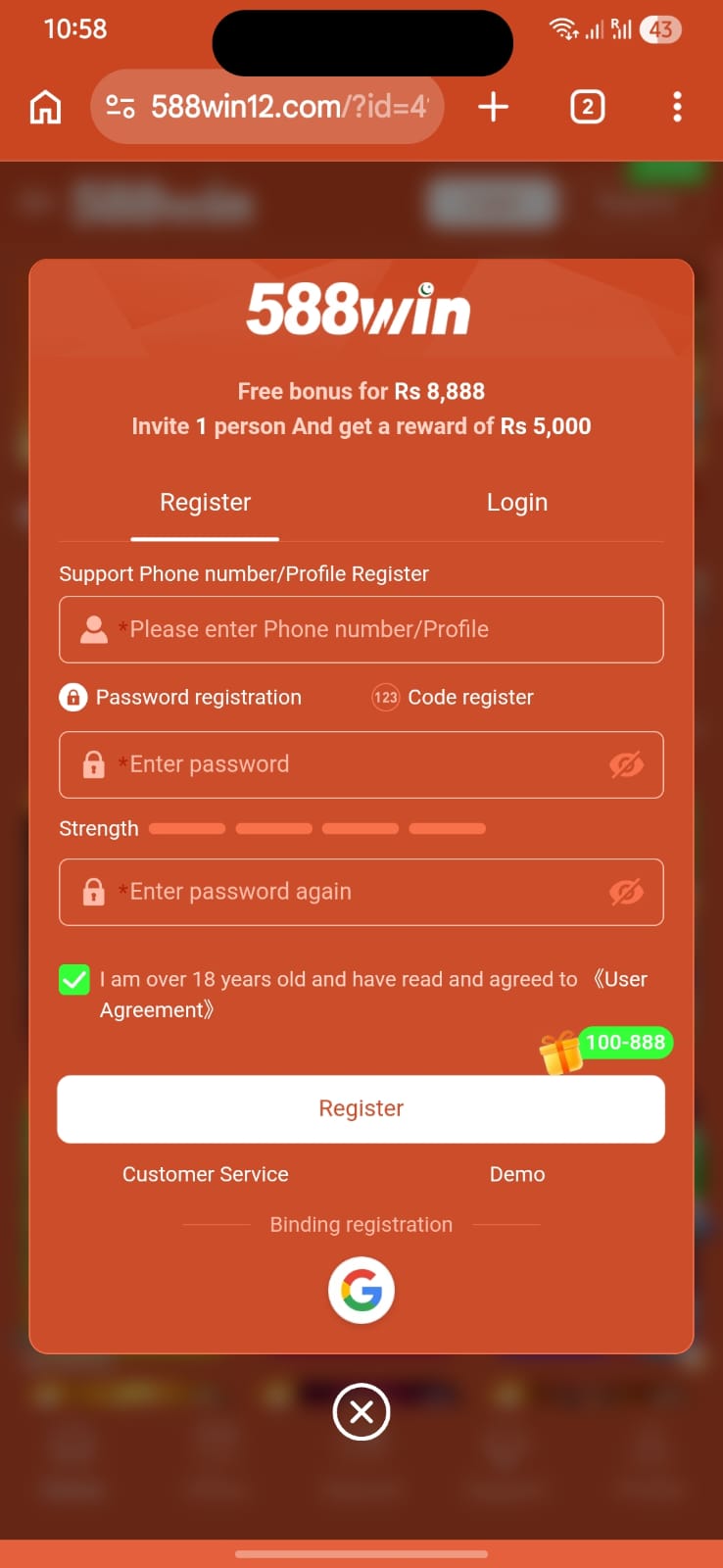Select the Password registration lock icon

(x=73, y=697)
